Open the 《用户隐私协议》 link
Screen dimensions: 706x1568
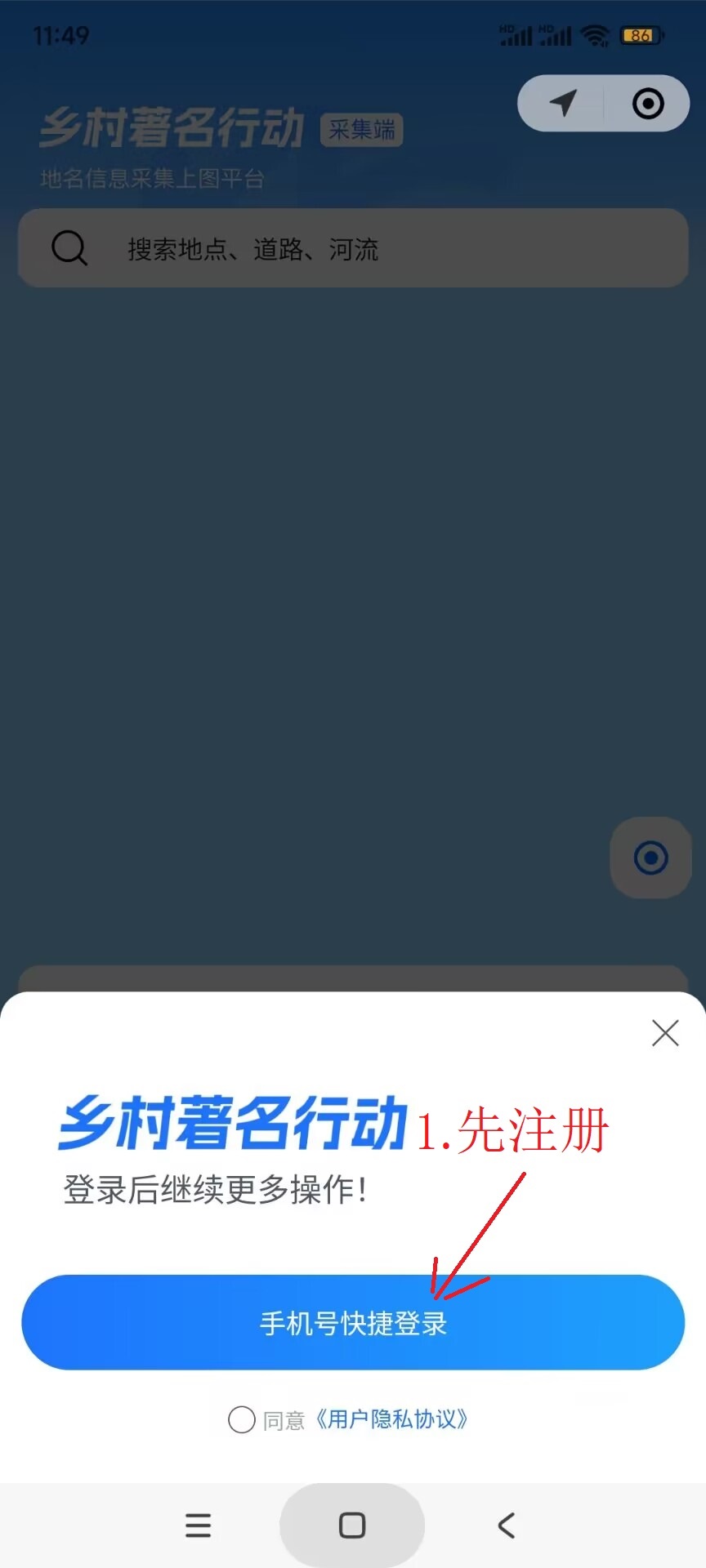391,1419
